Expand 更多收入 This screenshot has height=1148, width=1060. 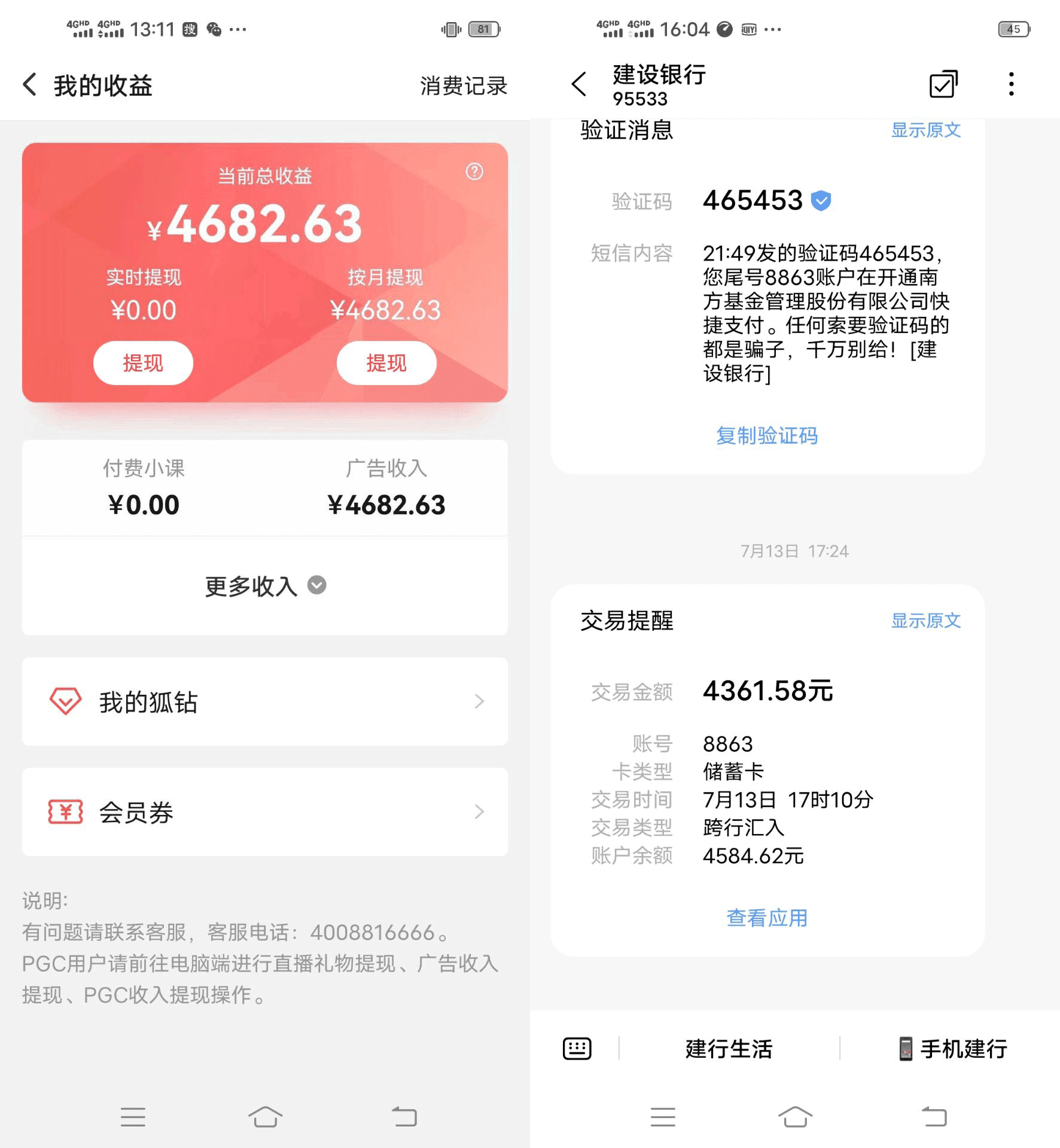[x=265, y=586]
